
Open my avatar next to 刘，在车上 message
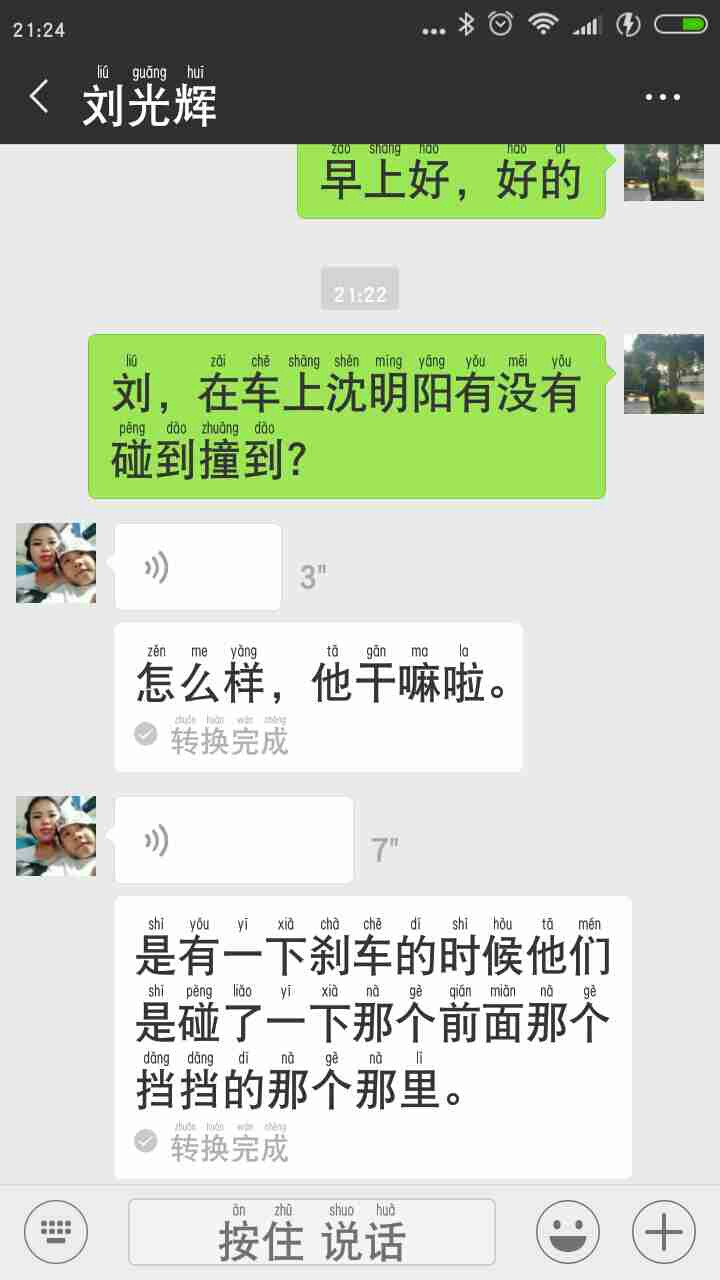click(x=664, y=374)
